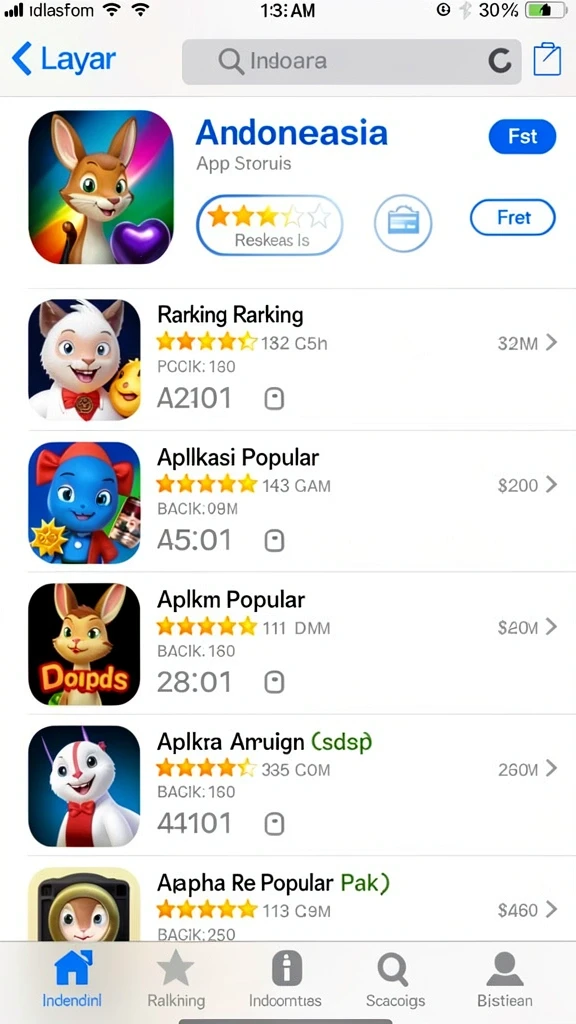Switch to the Bistiean profile tab
Image resolution: width=576 pixels, height=1024 pixels.
point(505,979)
